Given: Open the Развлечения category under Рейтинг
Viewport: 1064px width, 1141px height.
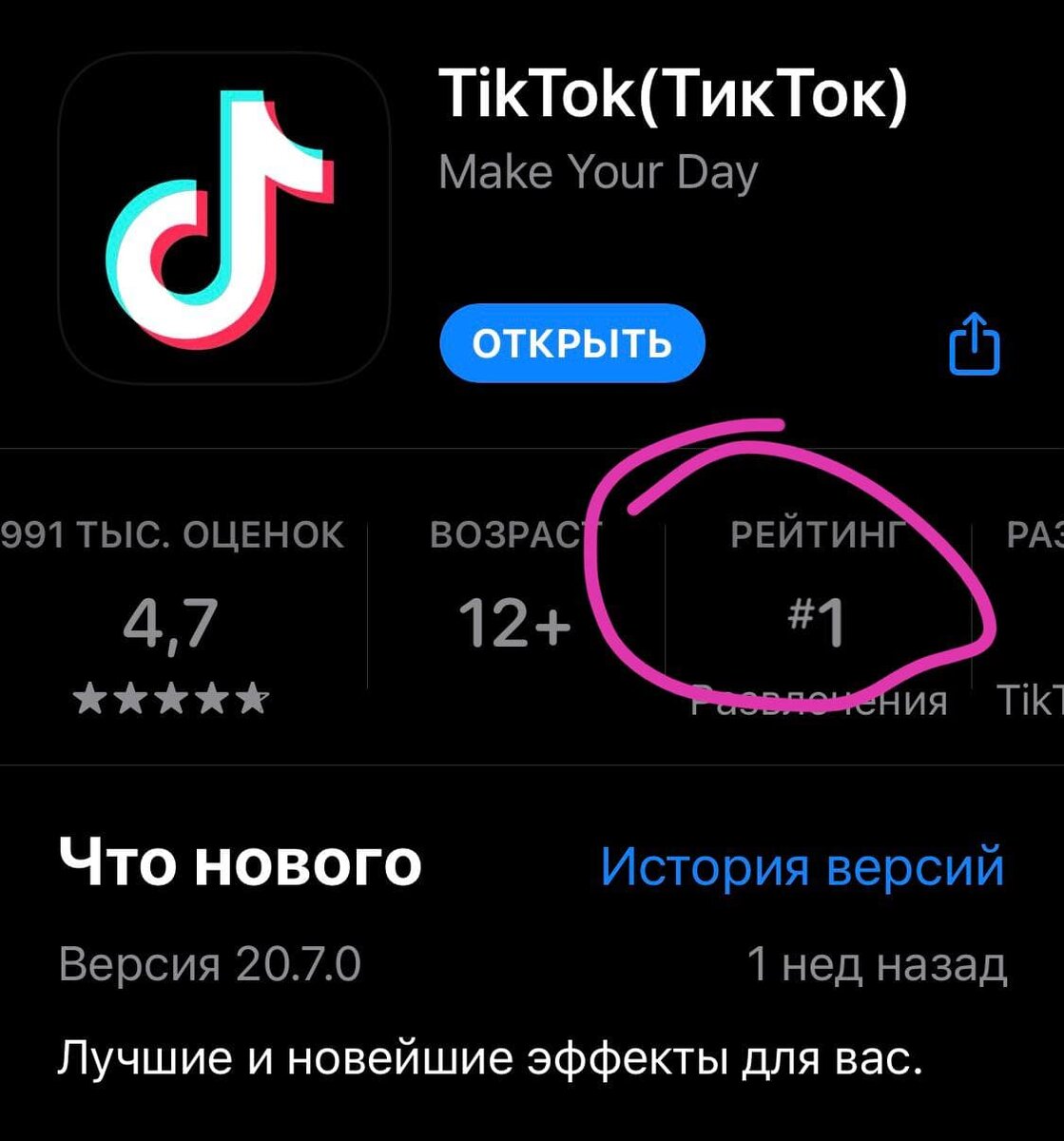Looking at the screenshot, I should (x=818, y=699).
